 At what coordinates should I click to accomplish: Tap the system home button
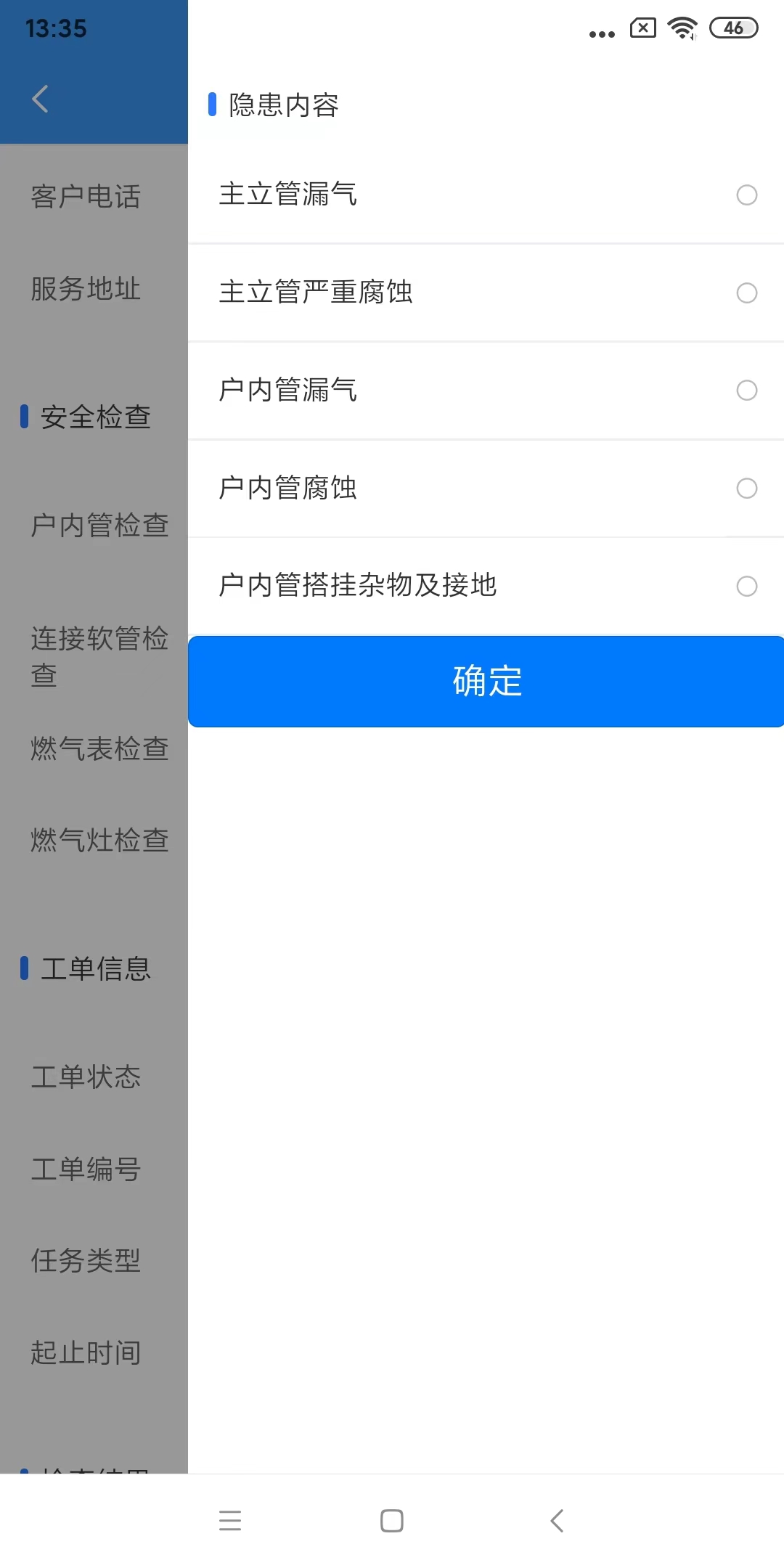tap(392, 1520)
